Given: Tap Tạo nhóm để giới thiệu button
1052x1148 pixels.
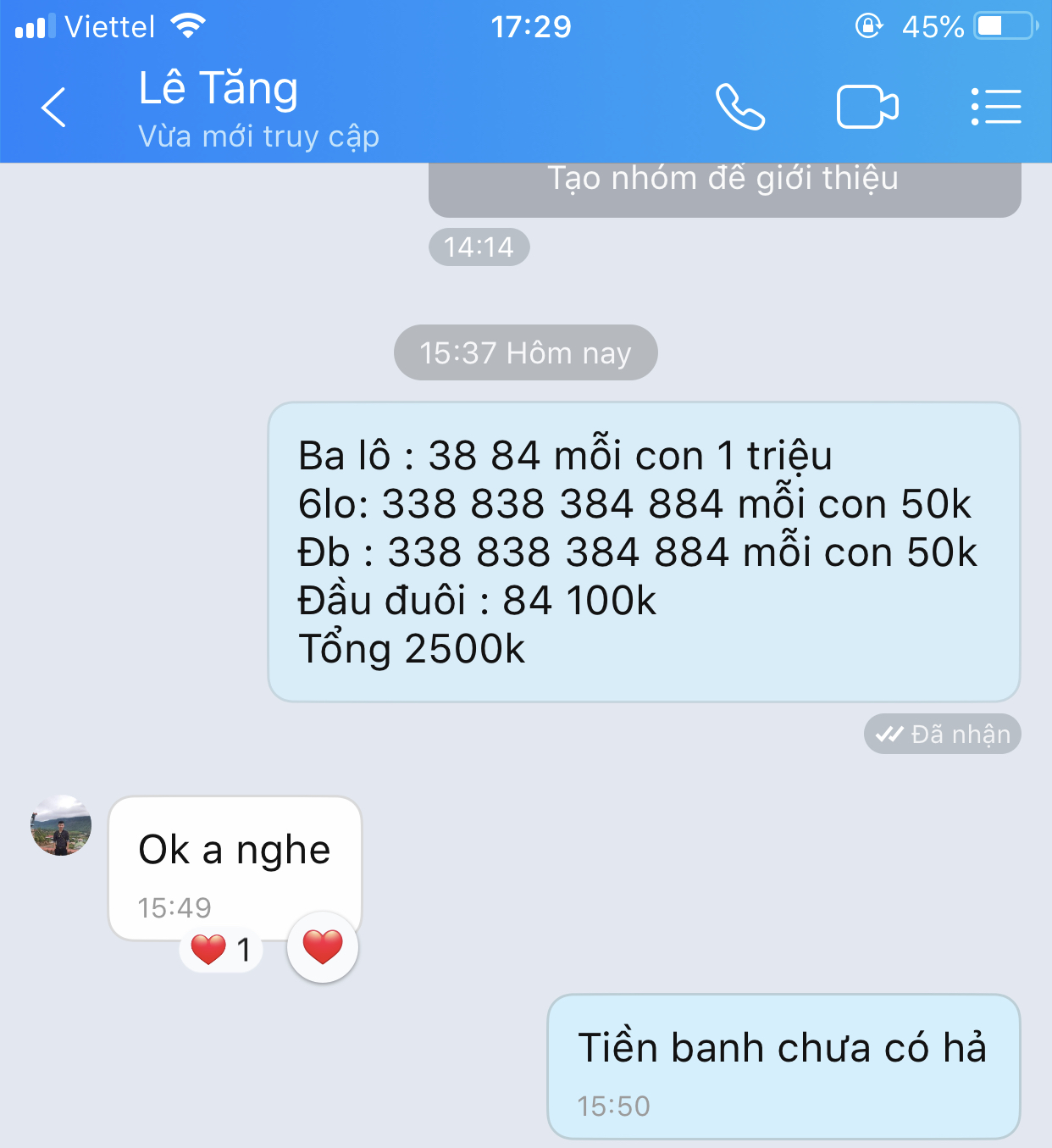Looking at the screenshot, I should point(723,183).
